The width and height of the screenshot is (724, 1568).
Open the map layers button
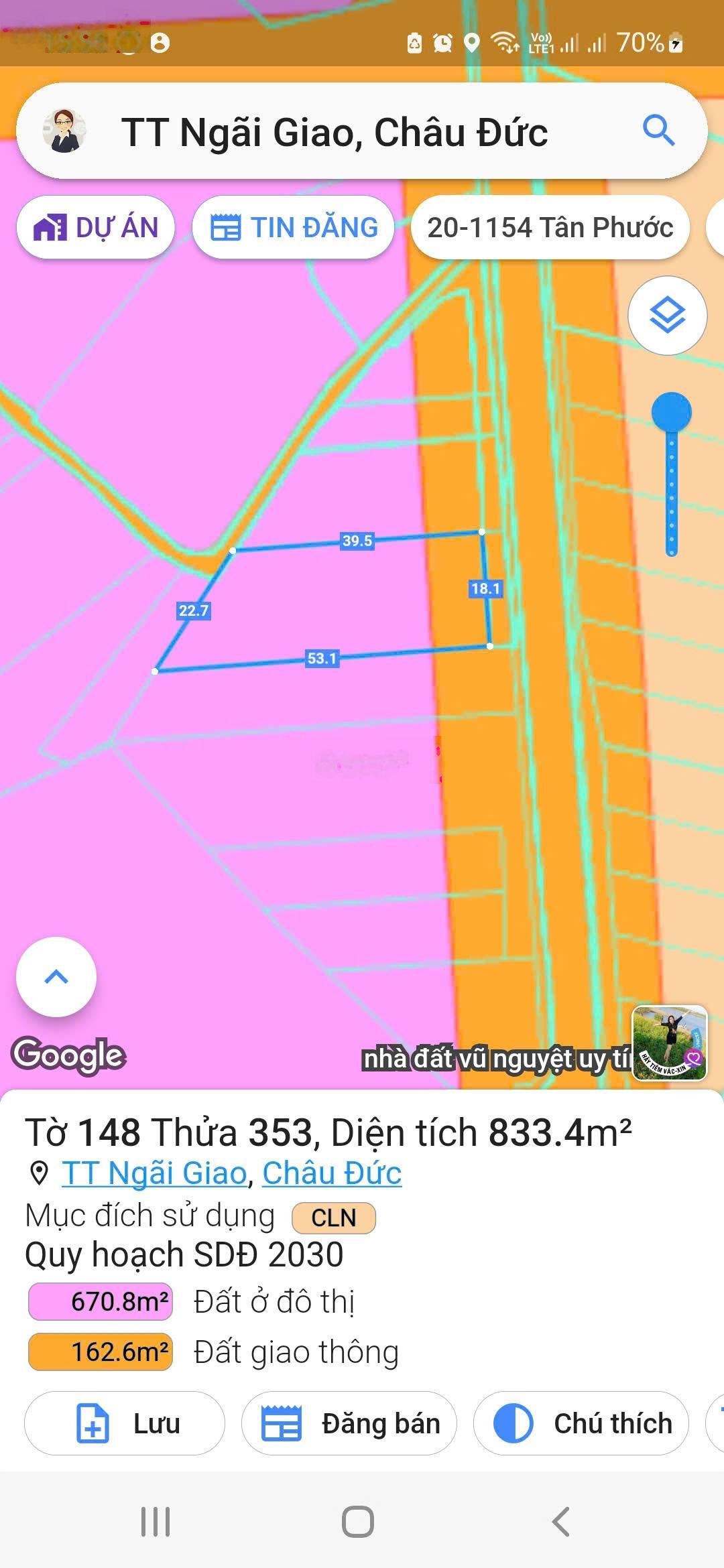667,316
